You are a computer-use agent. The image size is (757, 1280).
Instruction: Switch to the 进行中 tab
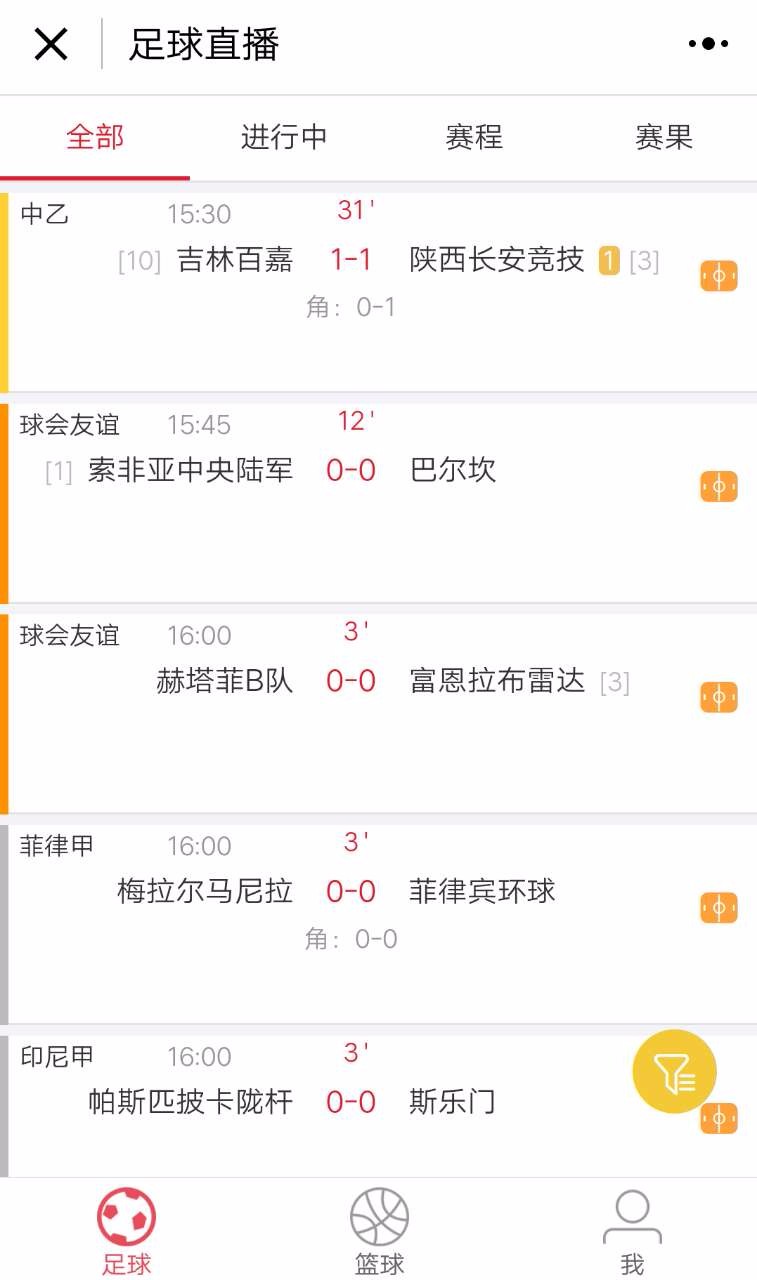pos(284,137)
